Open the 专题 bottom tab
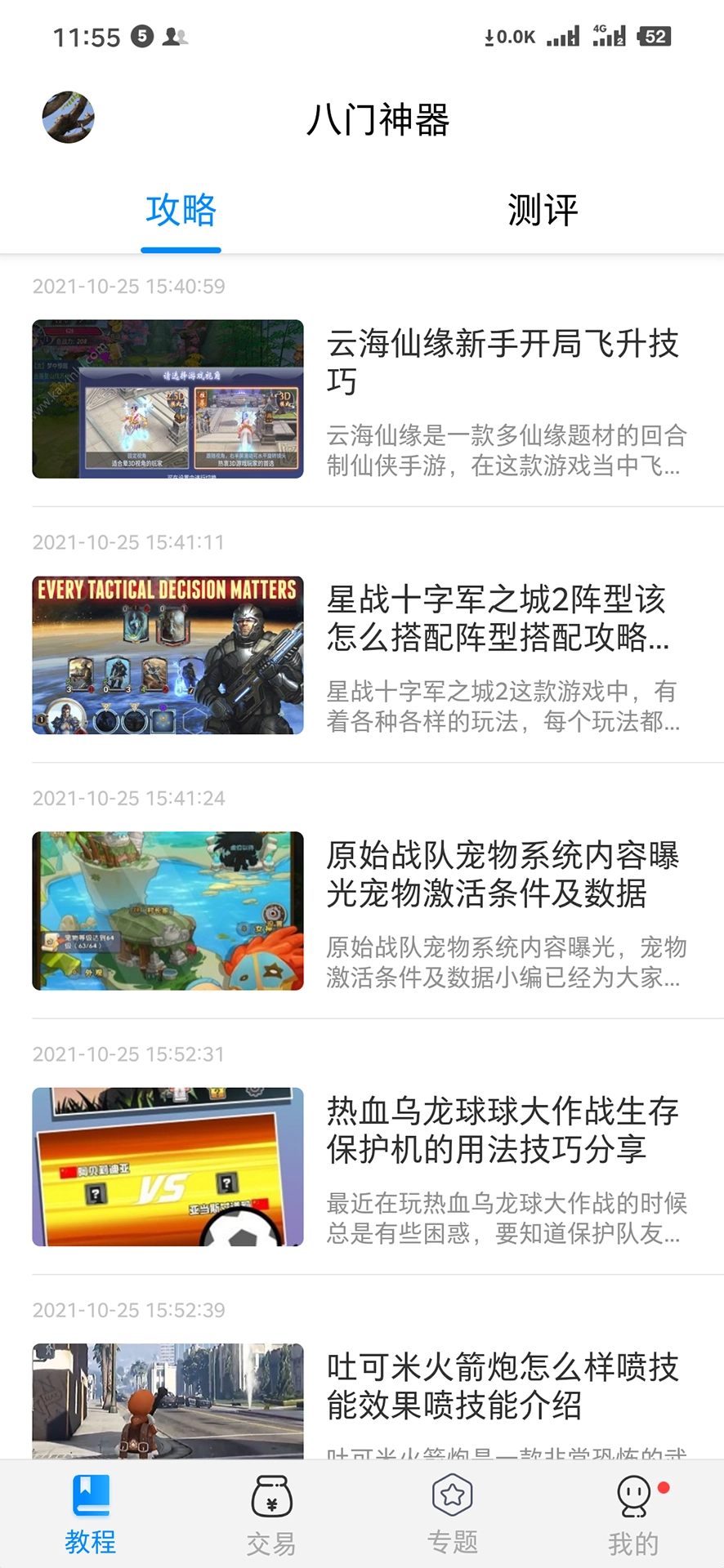Viewport: 724px width, 1568px height. tap(453, 1514)
